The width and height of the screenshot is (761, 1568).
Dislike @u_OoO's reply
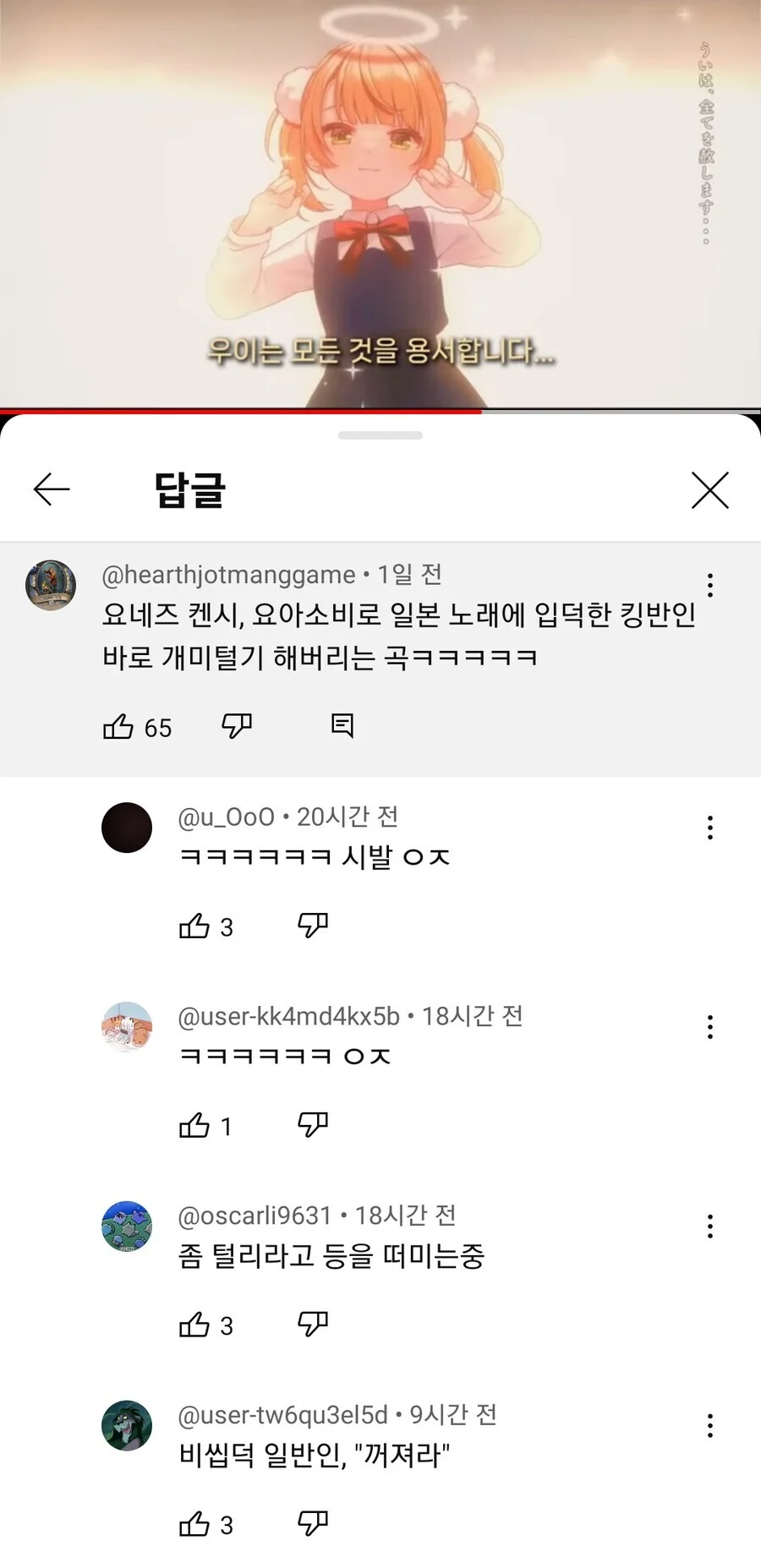(x=312, y=925)
